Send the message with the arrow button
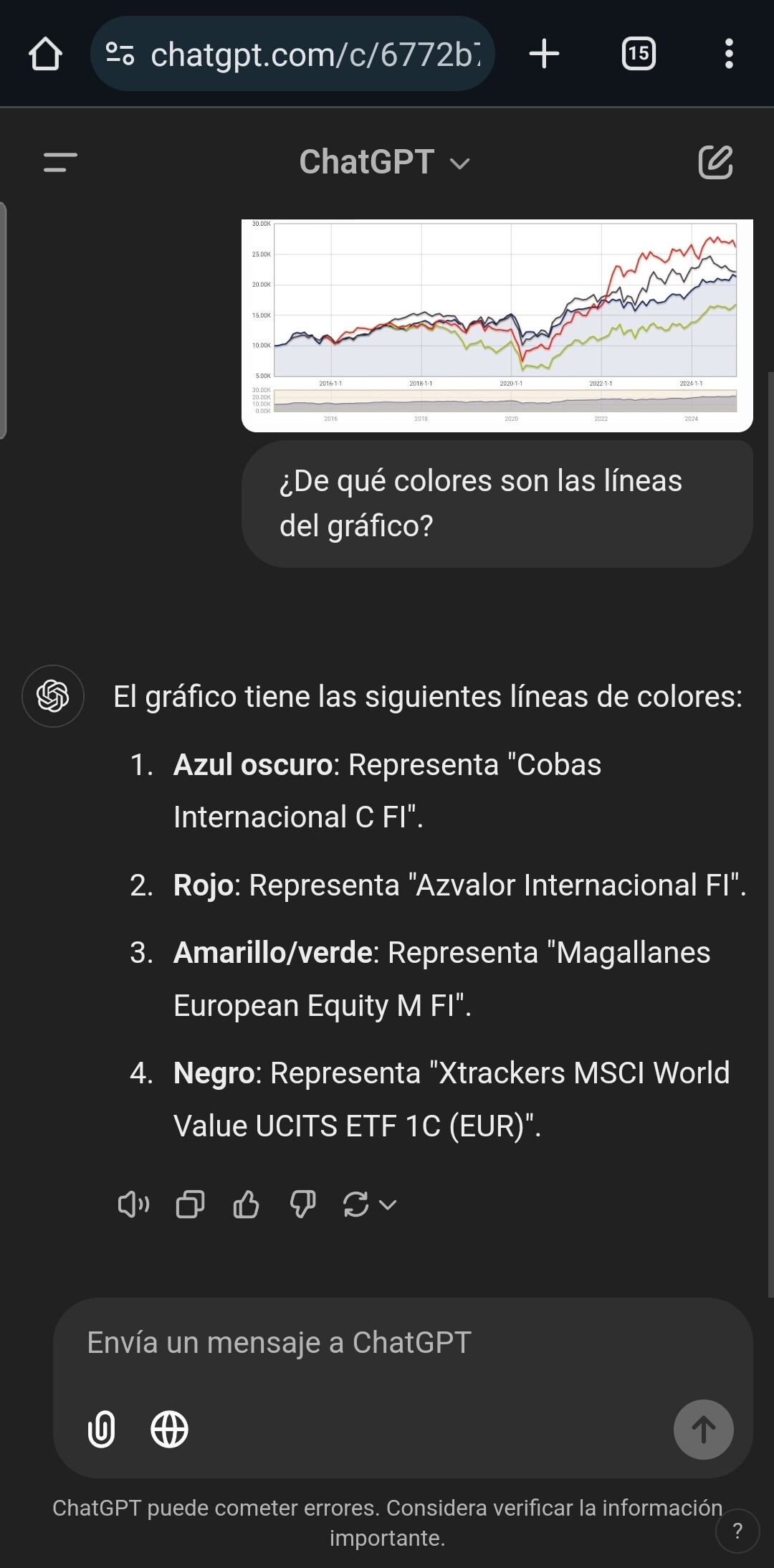This screenshot has width=774, height=1568. (x=703, y=1430)
